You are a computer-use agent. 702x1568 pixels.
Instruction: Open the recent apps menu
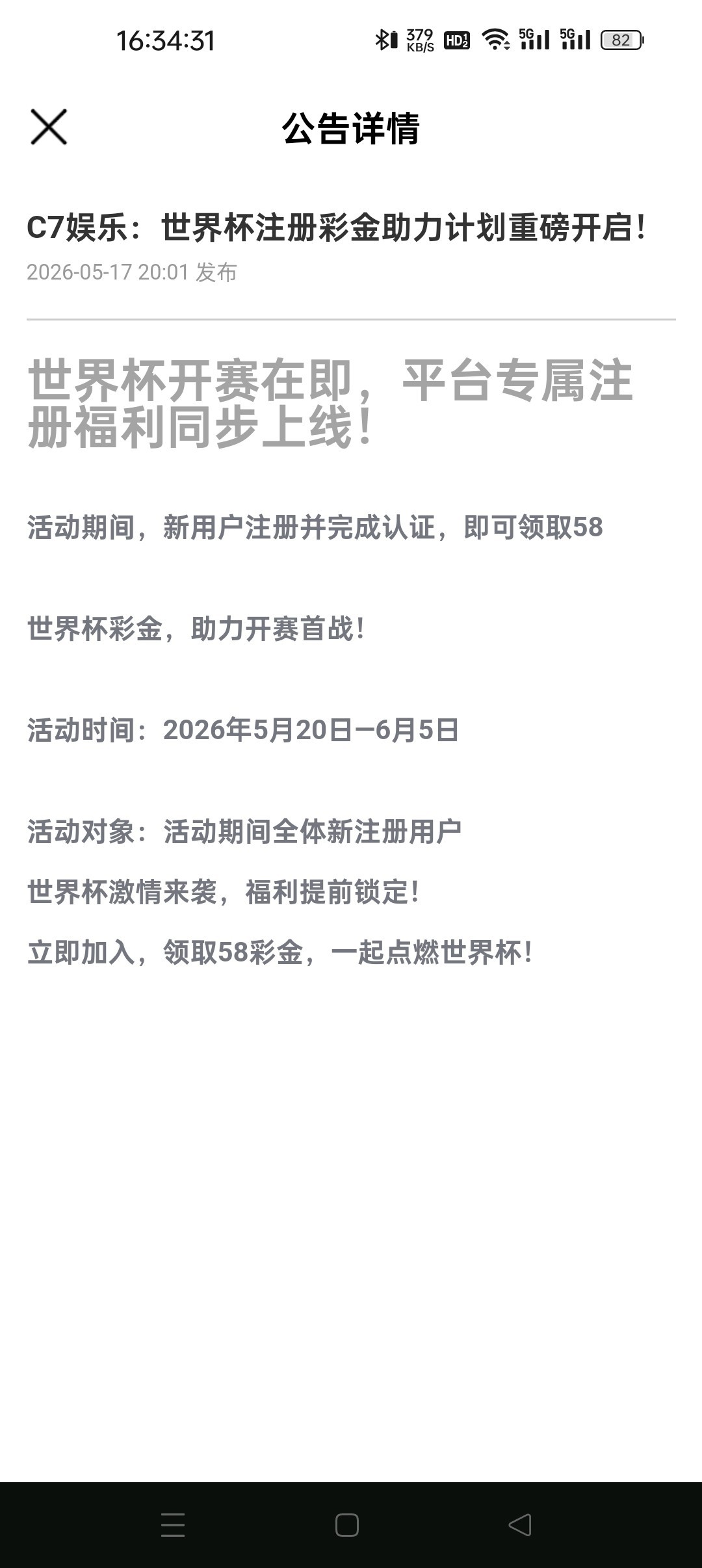pyautogui.click(x=173, y=1524)
